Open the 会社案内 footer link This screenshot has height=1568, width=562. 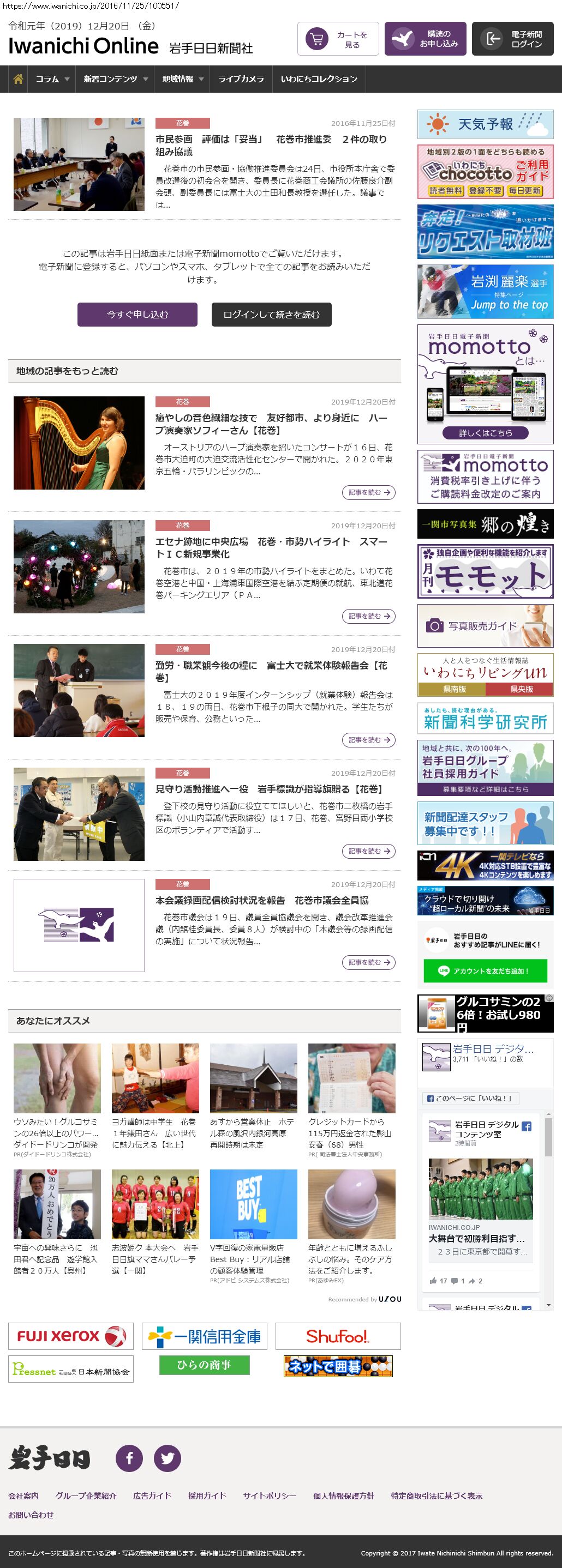pos(23,1495)
